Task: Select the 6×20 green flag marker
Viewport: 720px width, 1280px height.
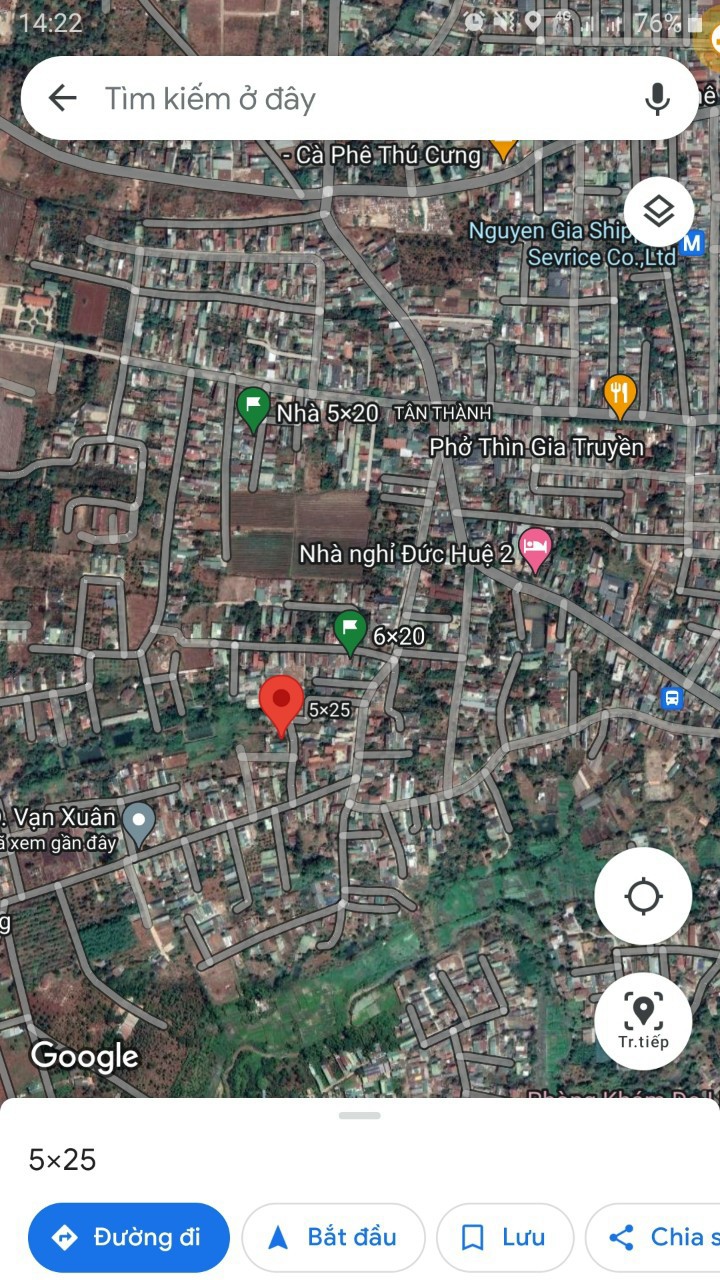Action: click(x=349, y=632)
